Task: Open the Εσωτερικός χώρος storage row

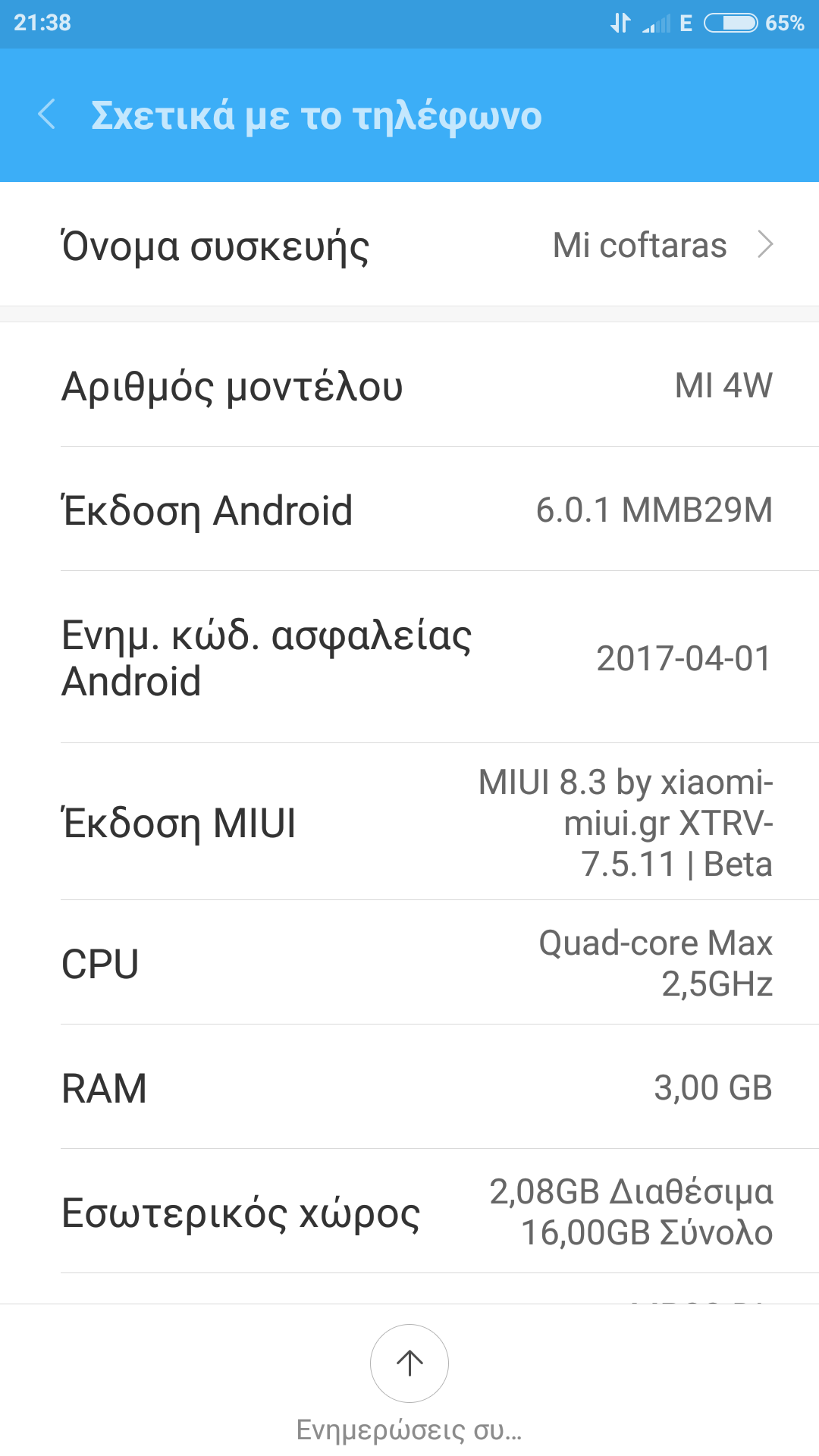Action: pyautogui.click(x=409, y=1212)
